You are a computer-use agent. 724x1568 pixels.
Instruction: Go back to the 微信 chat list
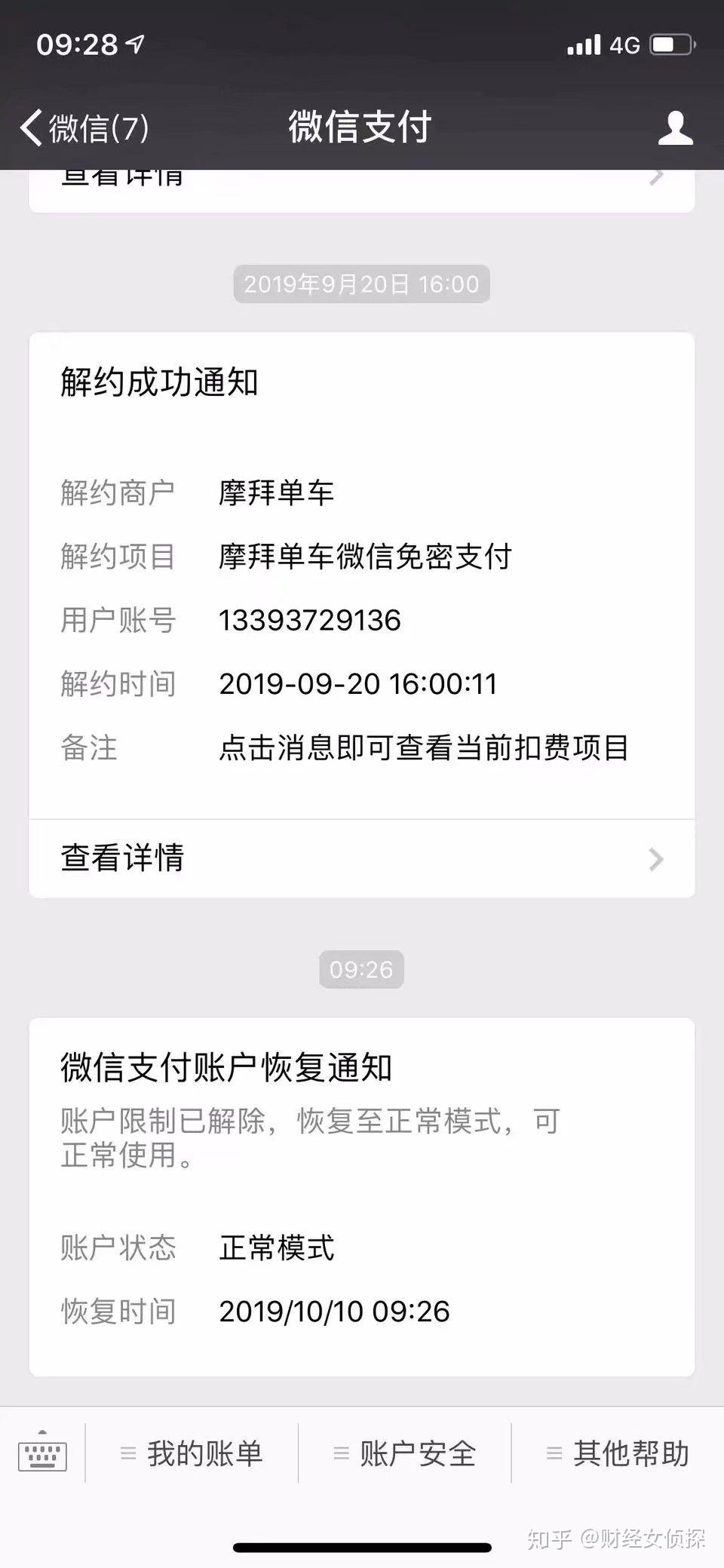tap(84, 127)
